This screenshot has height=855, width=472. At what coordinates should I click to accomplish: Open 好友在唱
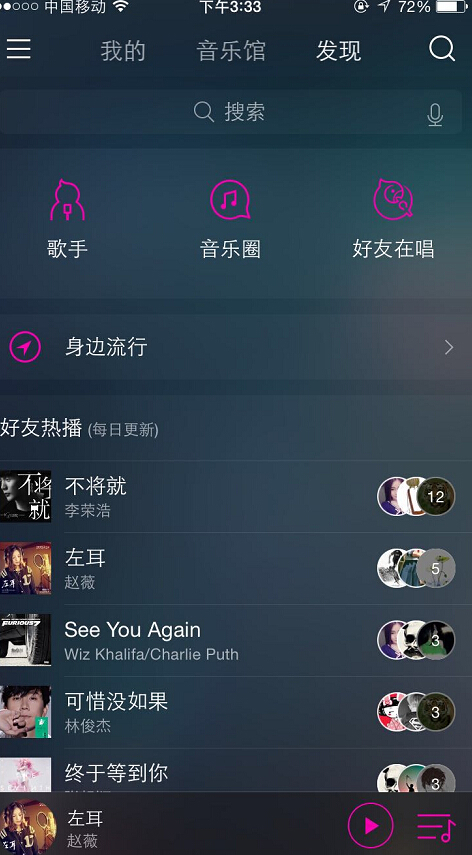(393, 220)
